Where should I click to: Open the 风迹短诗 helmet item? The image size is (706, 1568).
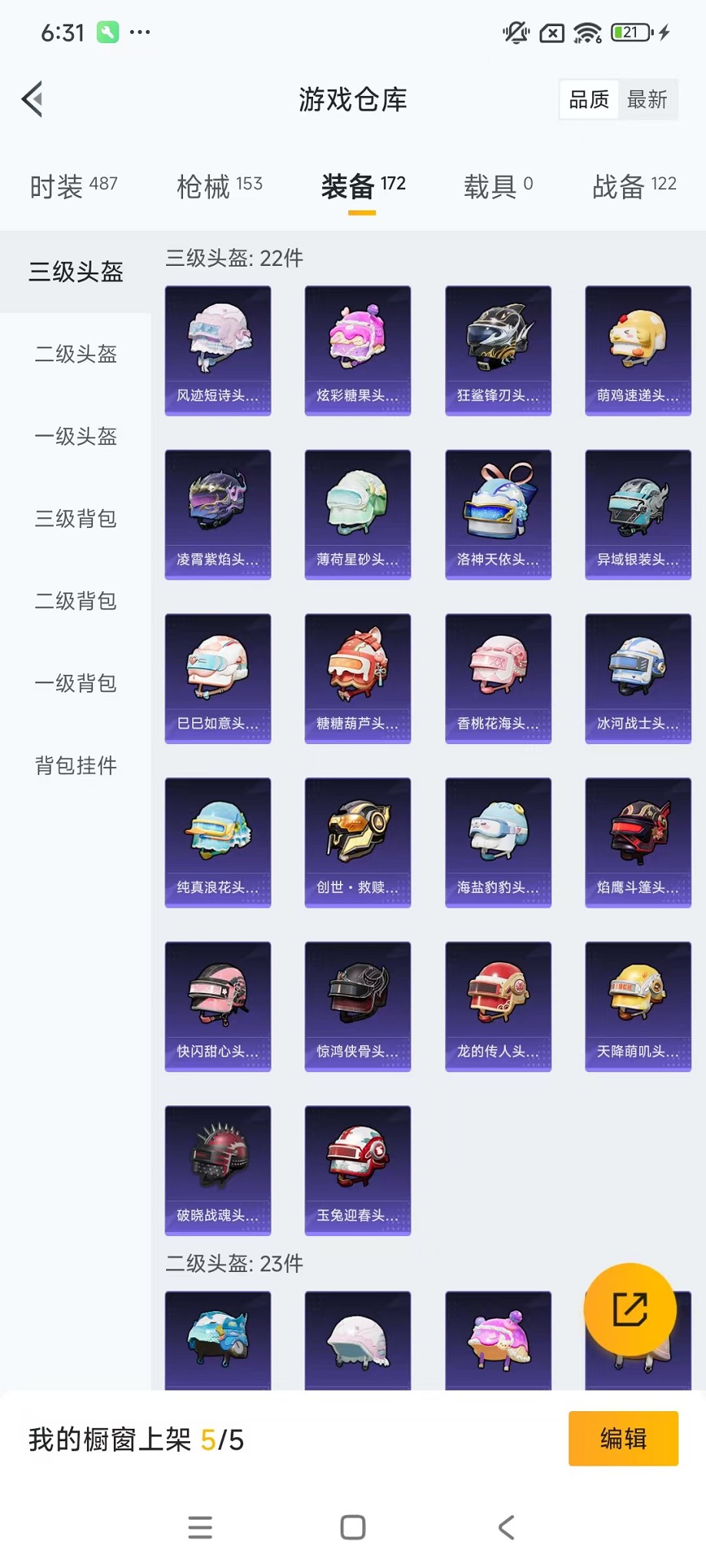[218, 350]
